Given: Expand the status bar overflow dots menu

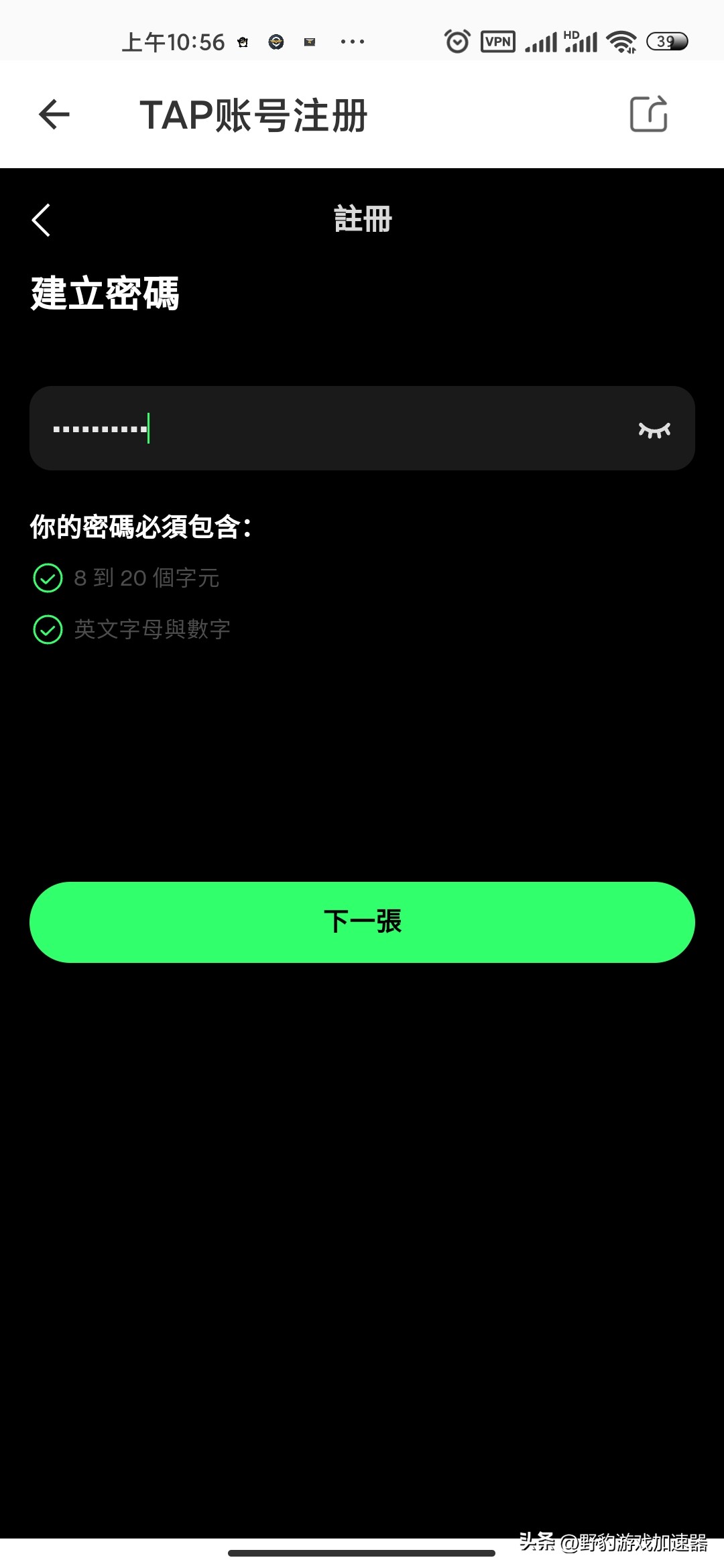Looking at the screenshot, I should 353,42.
